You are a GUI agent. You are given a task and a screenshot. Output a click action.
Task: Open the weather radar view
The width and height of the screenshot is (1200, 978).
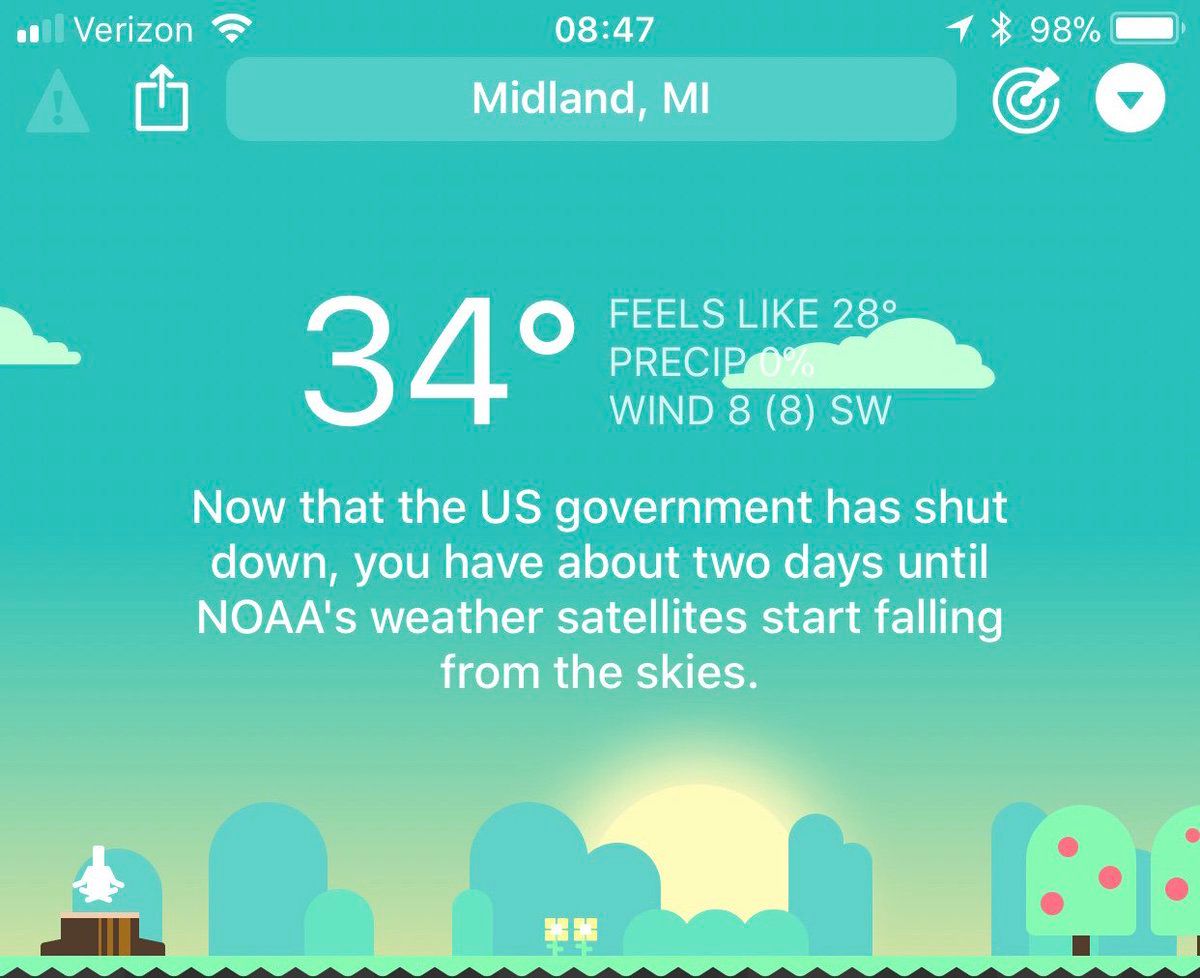pyautogui.click(x=1025, y=100)
